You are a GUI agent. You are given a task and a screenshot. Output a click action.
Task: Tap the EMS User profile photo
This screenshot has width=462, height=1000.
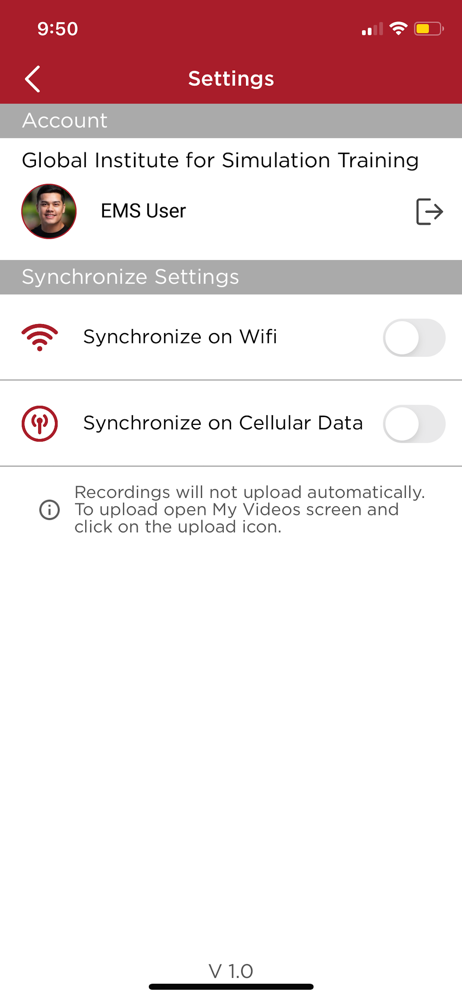click(48, 211)
